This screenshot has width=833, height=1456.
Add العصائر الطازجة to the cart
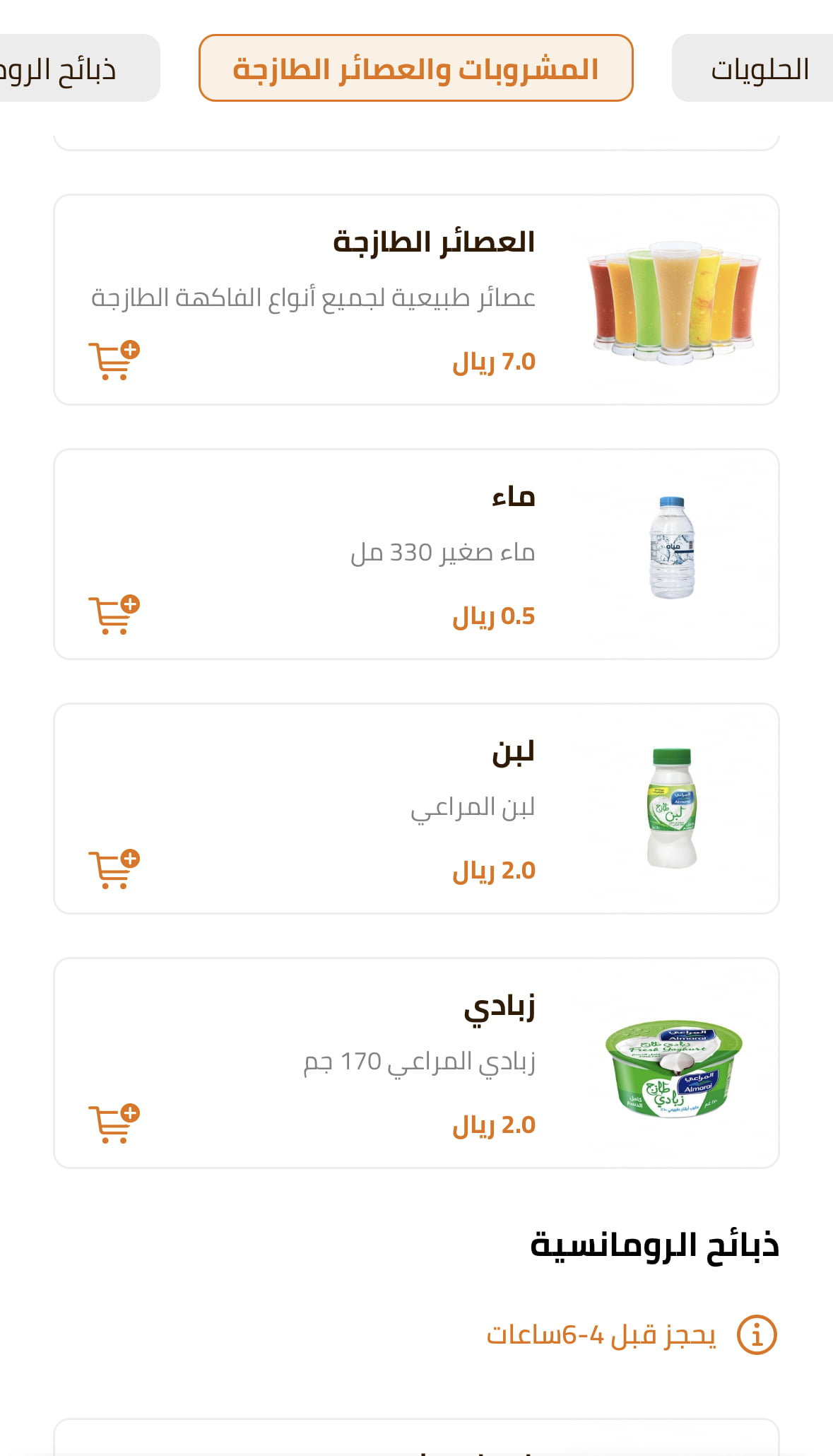point(114,361)
